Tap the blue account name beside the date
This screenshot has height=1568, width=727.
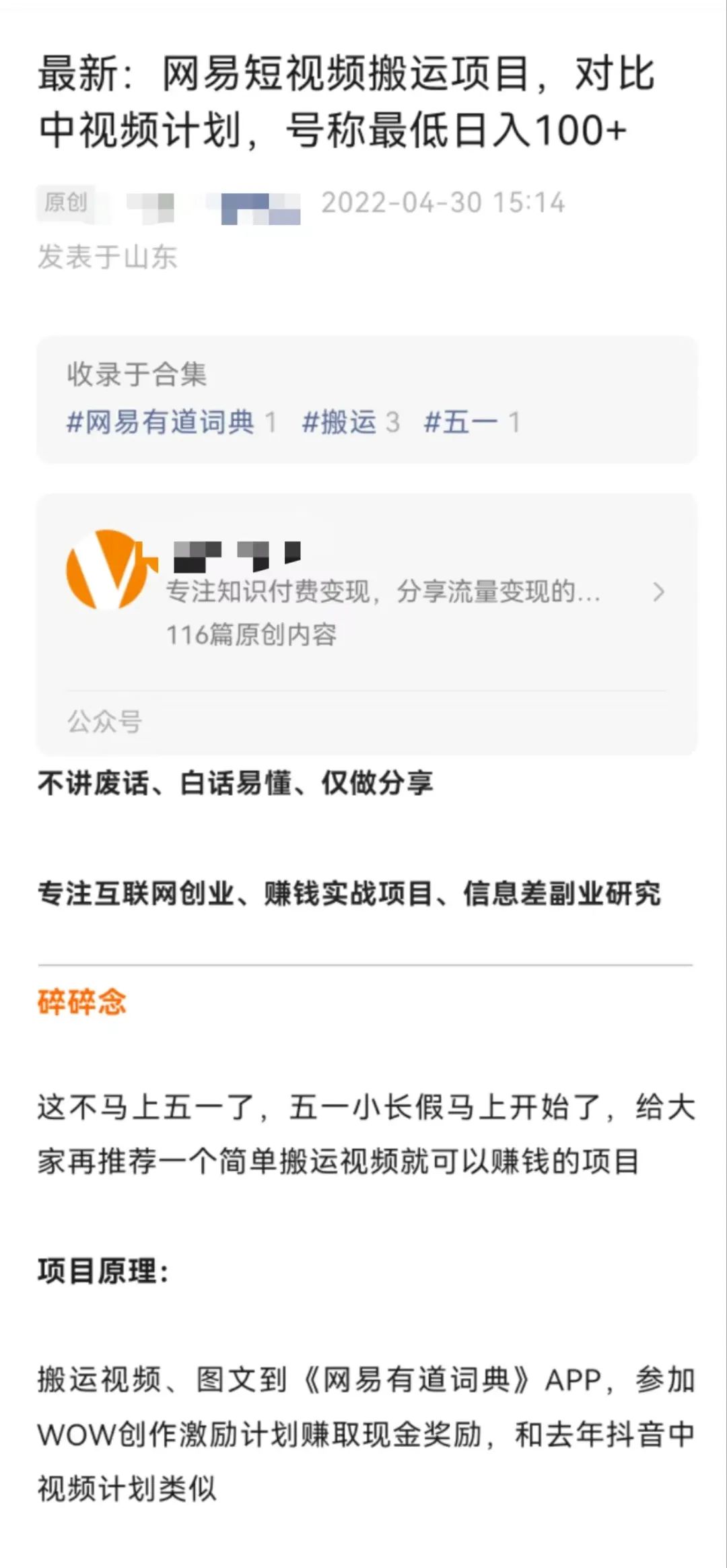[259, 205]
